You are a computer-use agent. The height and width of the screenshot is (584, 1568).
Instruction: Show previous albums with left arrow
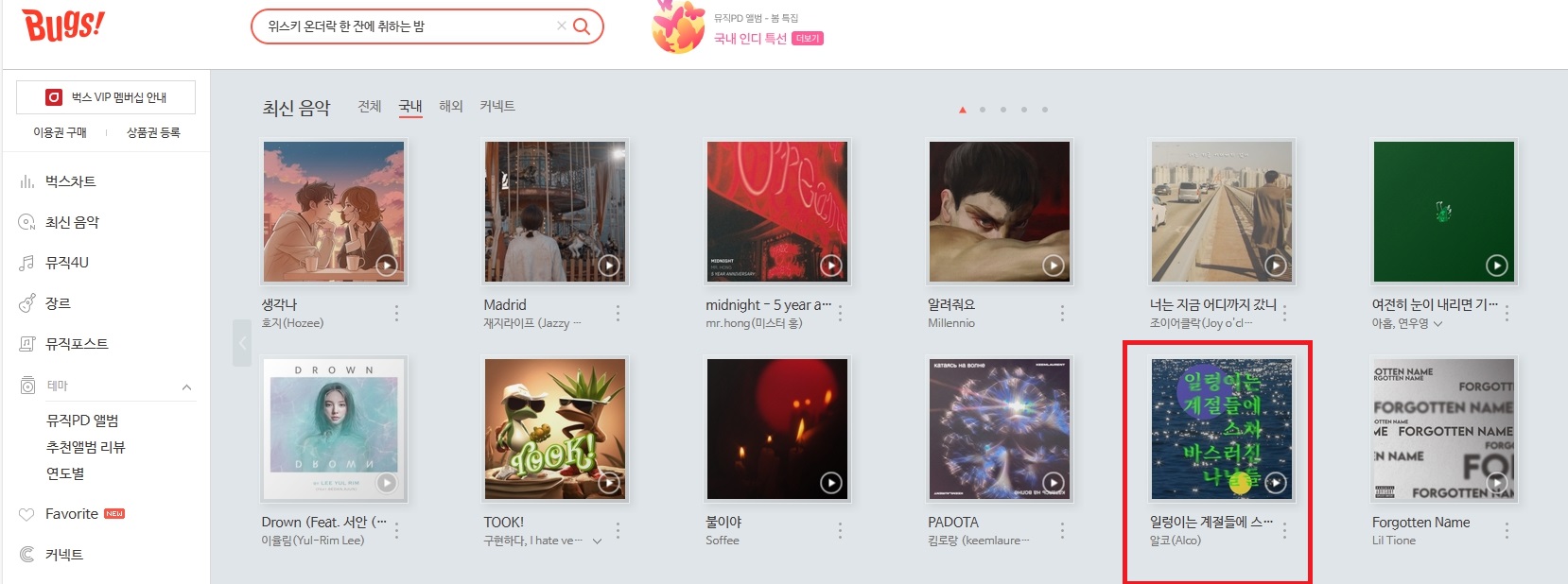point(242,342)
